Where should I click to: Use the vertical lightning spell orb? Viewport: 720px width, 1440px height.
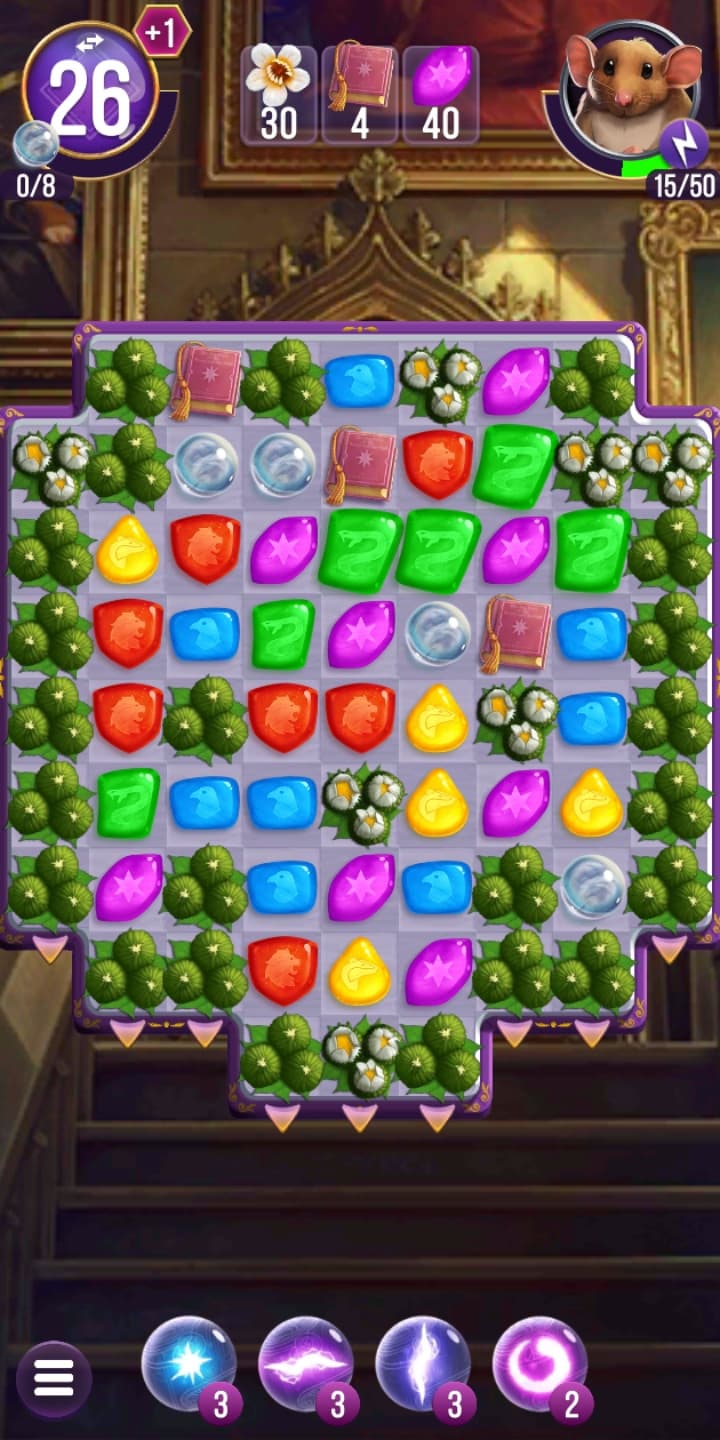(x=422, y=1364)
